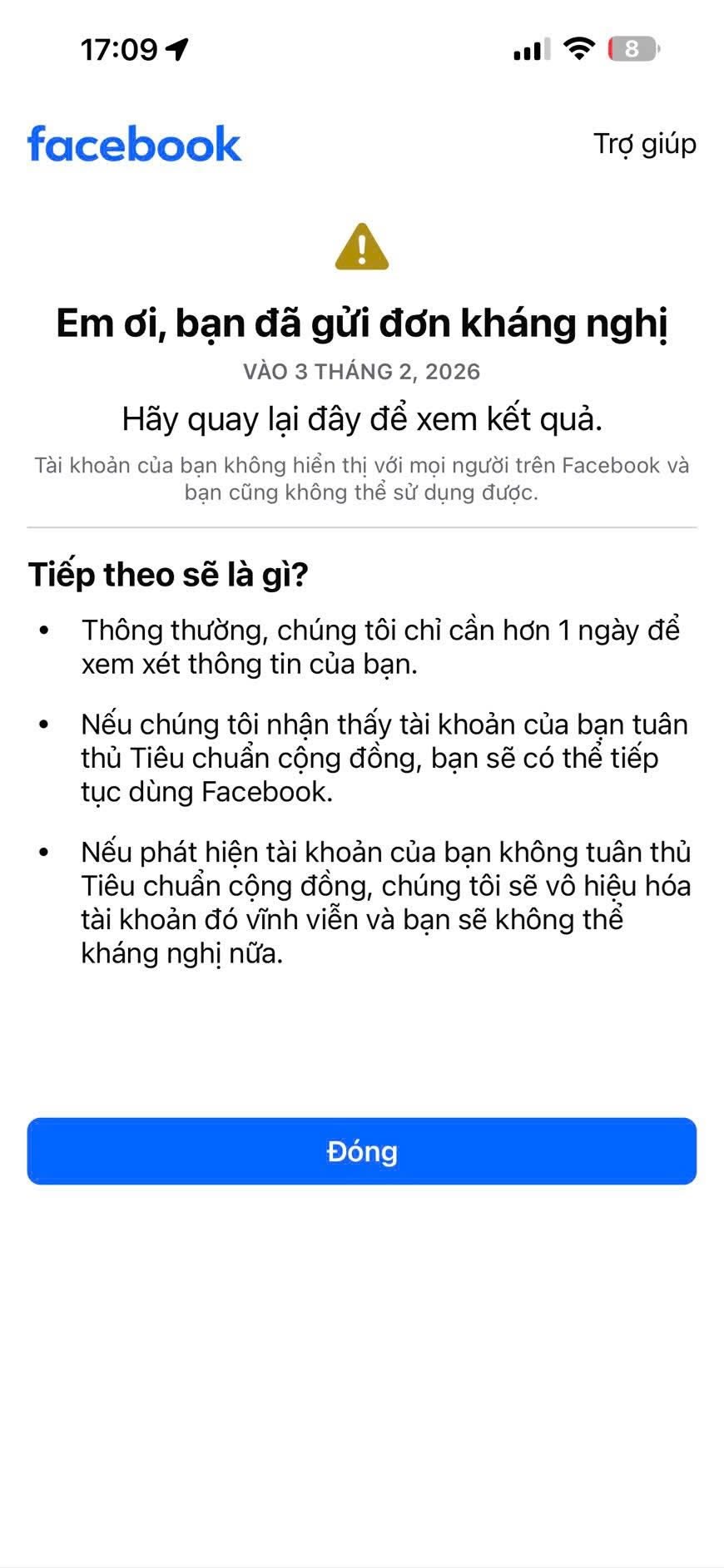
Task: Tap the blue Đóng button
Action: point(362,1151)
